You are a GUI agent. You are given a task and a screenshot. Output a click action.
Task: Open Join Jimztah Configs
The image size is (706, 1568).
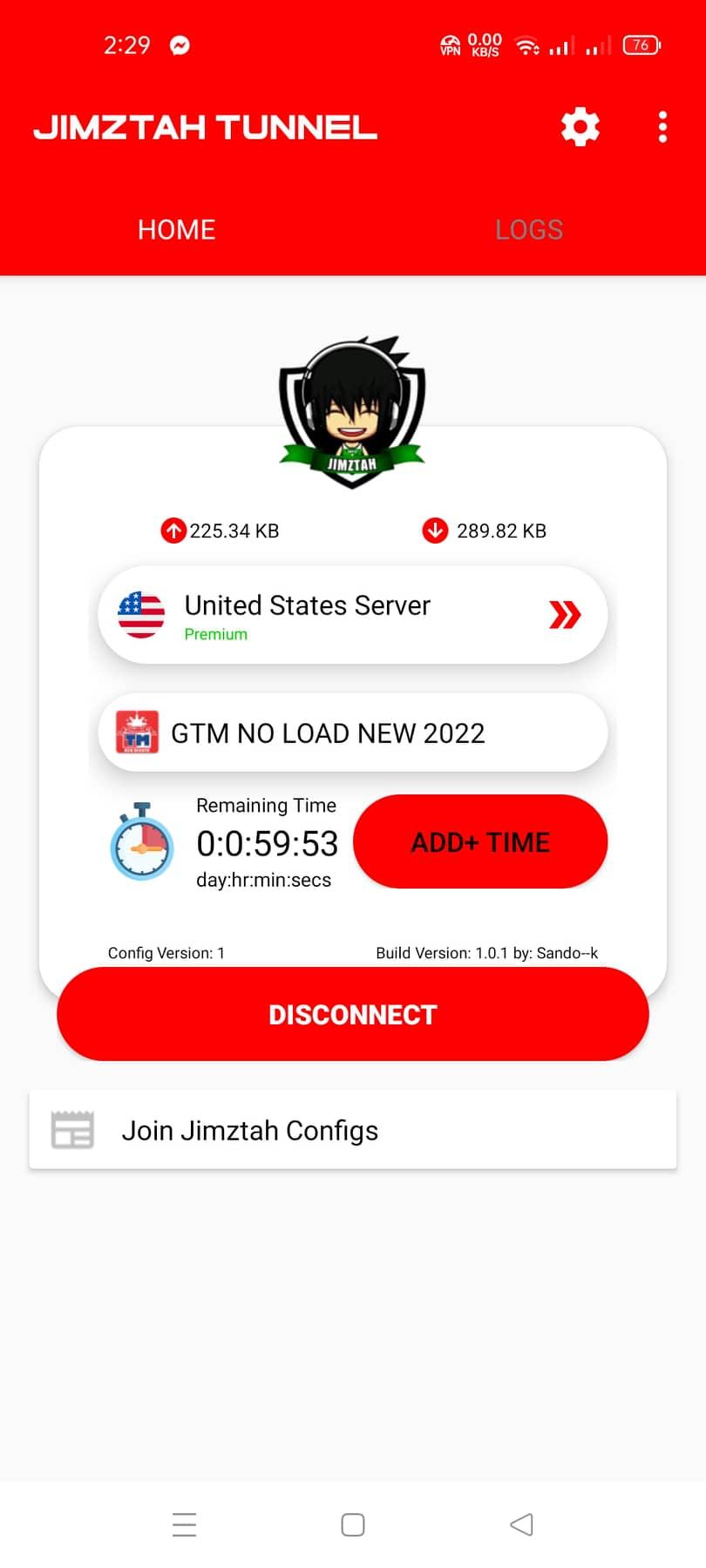(352, 1130)
